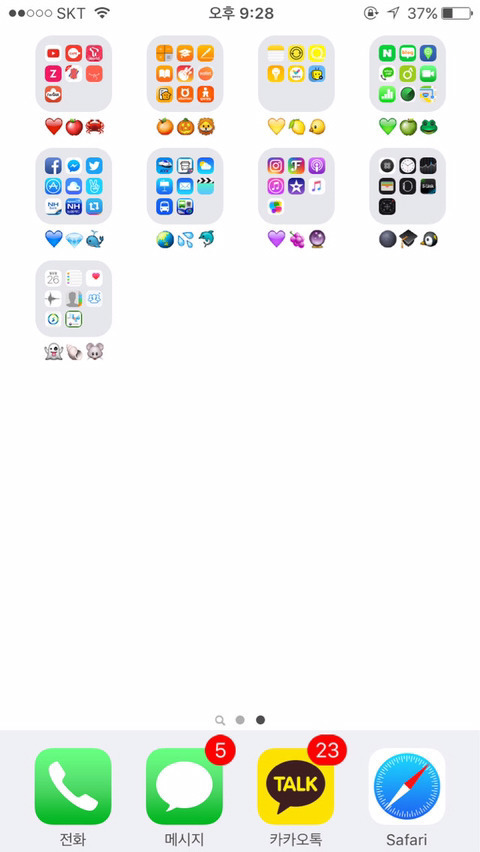480x852 pixels.
Task: Open the black folder with graduation cap and penguin
Action: [x=408, y=186]
